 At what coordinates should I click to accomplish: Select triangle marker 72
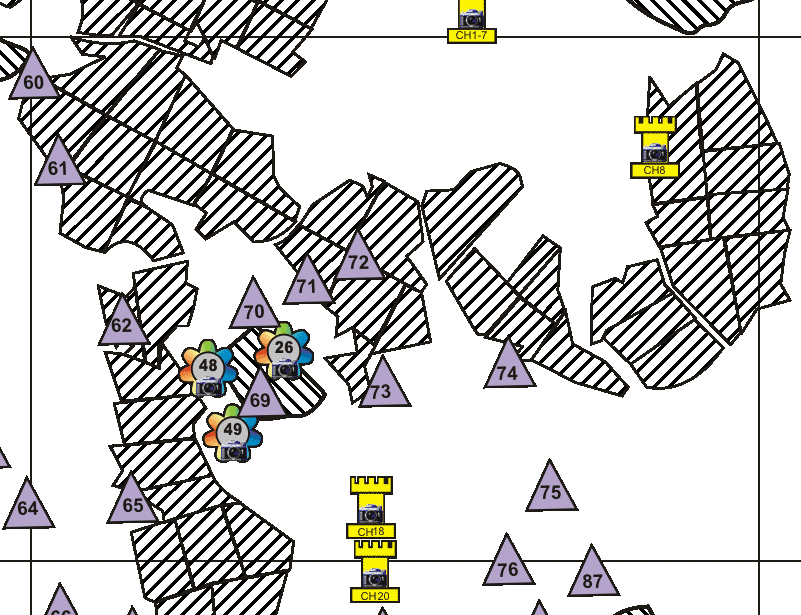358,260
